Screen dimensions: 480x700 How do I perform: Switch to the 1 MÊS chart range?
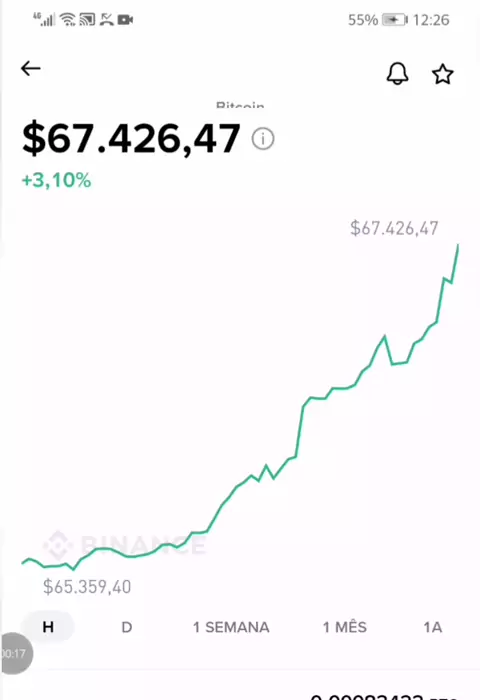[x=345, y=627]
